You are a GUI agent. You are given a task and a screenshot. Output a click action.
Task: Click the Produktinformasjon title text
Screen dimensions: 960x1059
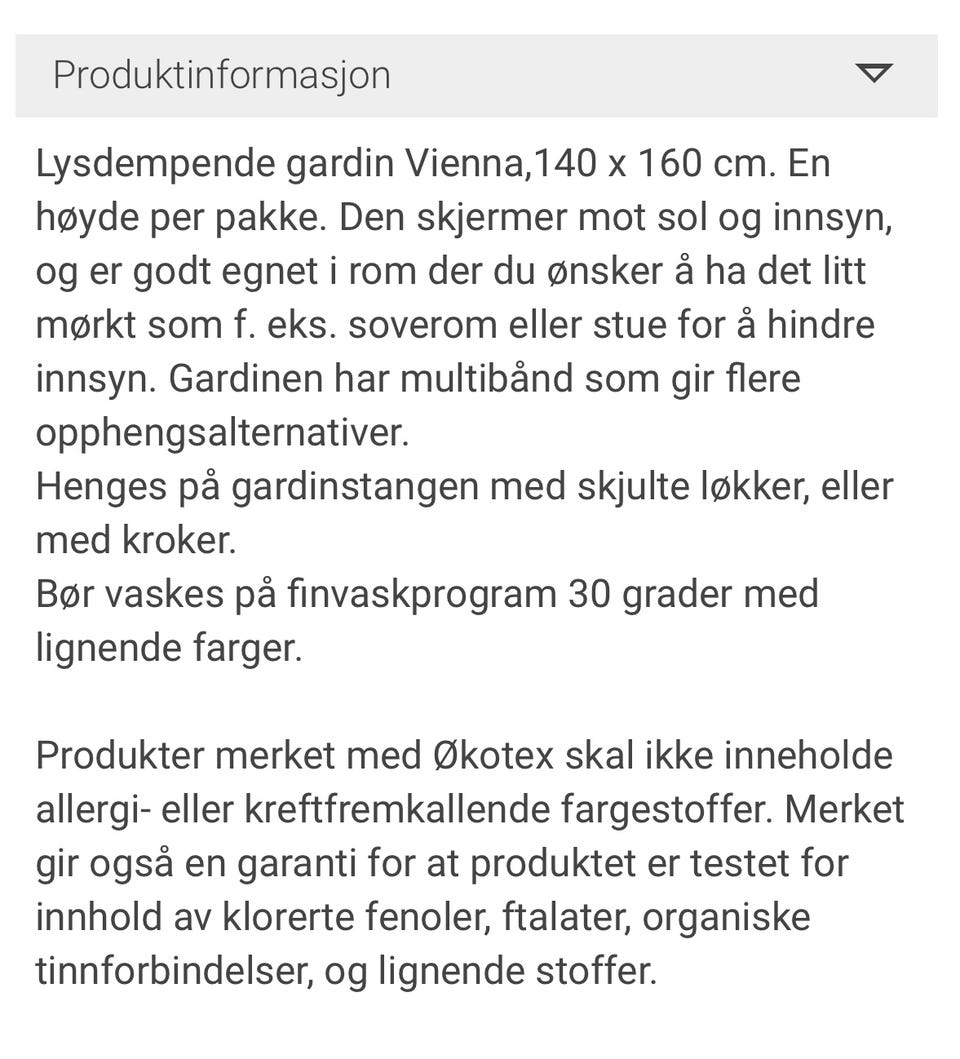click(x=222, y=73)
